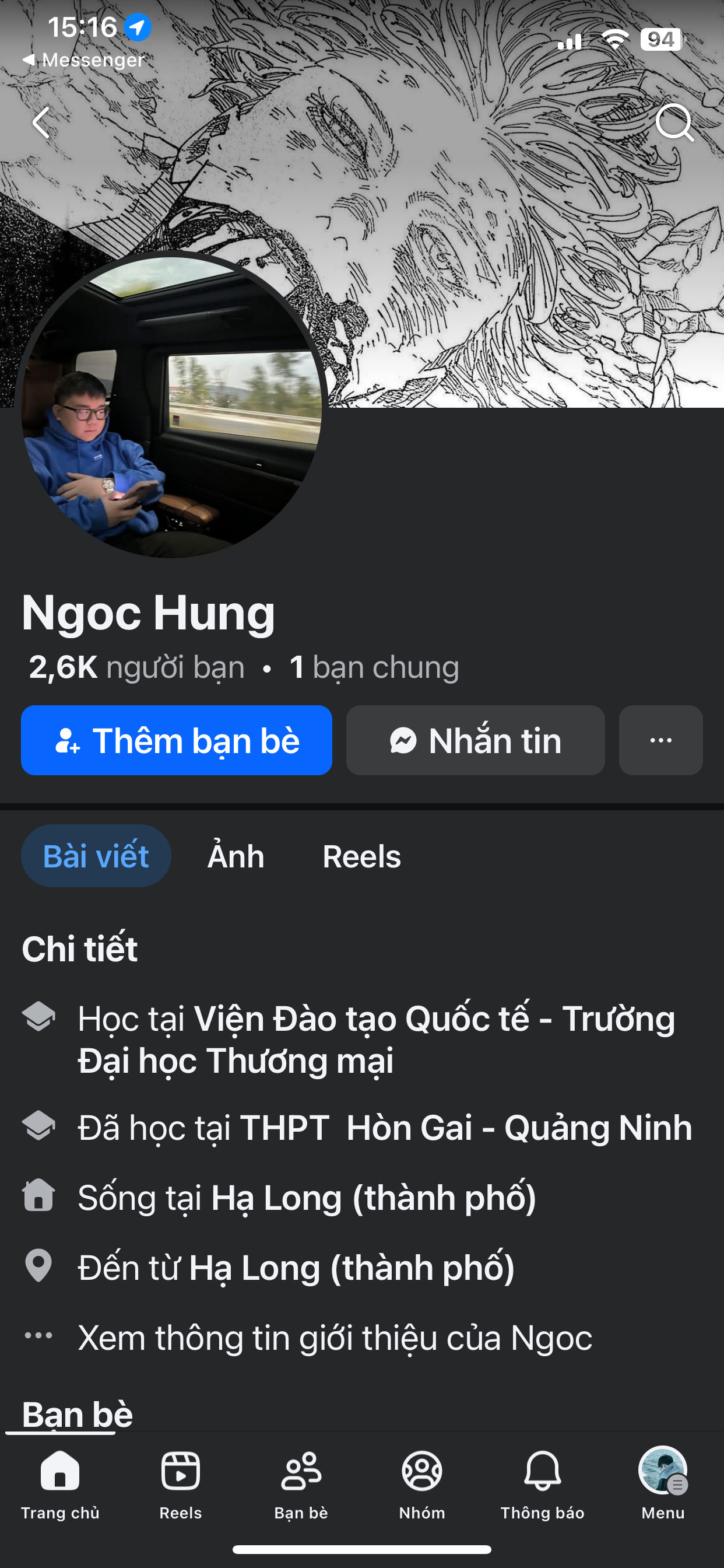Image resolution: width=724 pixels, height=1568 pixels.
Task: Return to Messenger via status bar link
Action: (85, 60)
